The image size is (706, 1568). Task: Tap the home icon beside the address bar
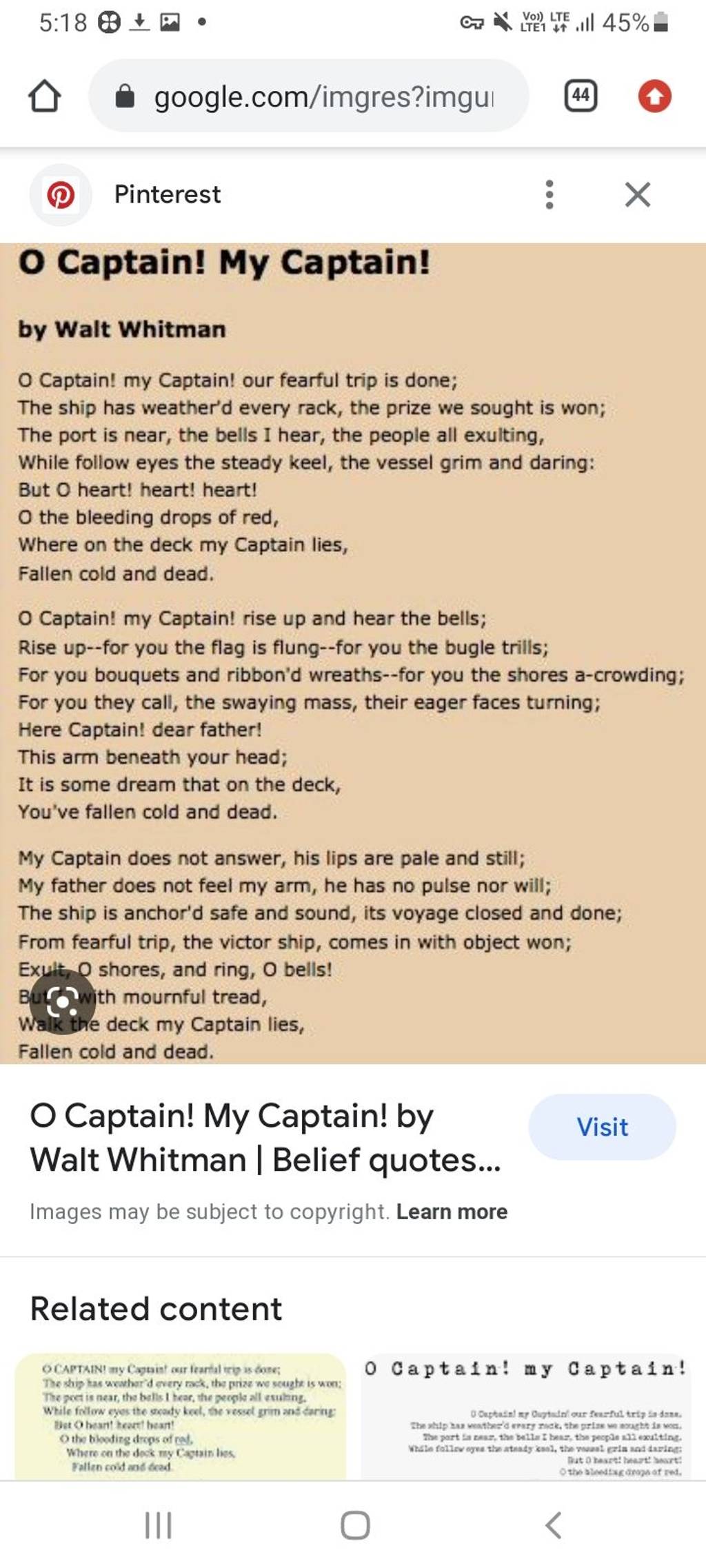(43, 96)
